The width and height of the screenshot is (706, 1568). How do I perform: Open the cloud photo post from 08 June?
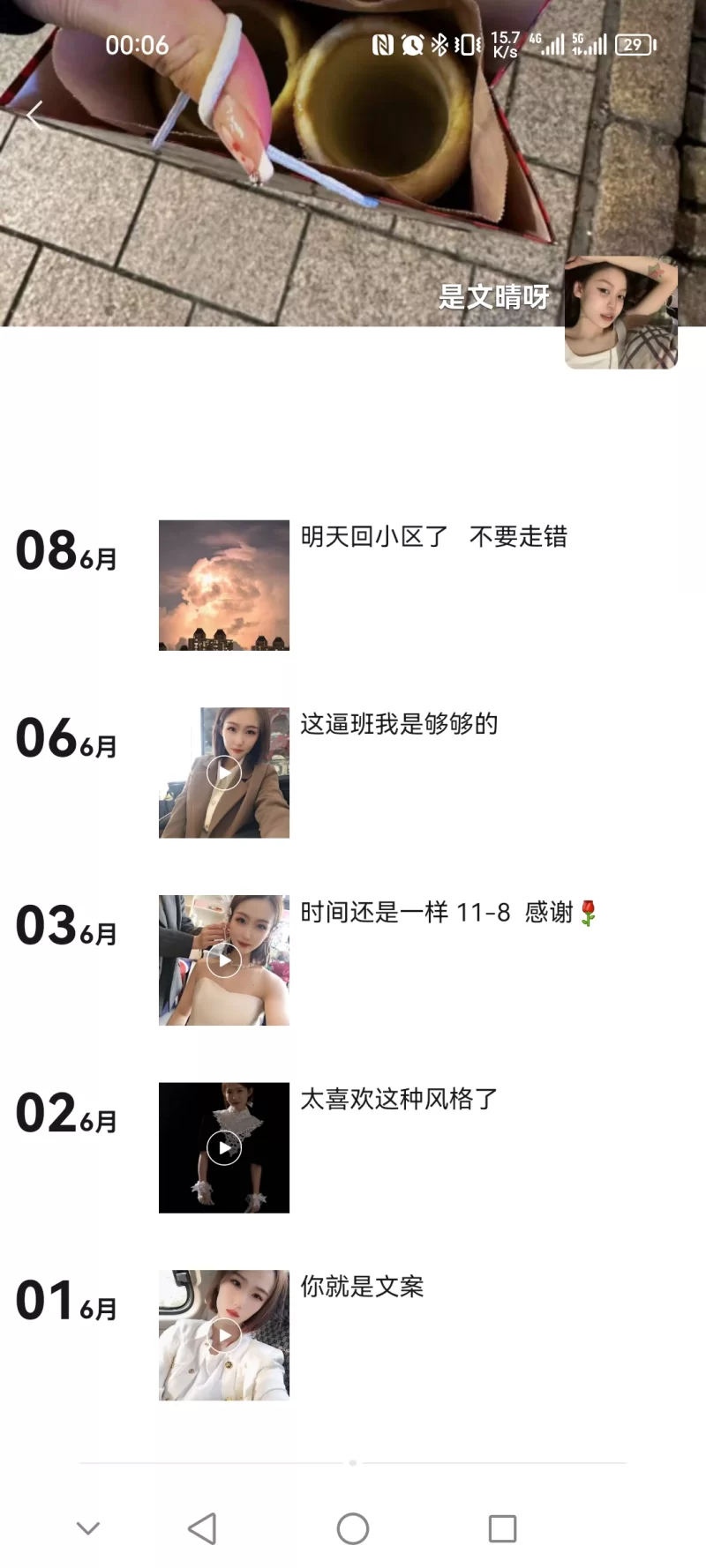(x=224, y=586)
